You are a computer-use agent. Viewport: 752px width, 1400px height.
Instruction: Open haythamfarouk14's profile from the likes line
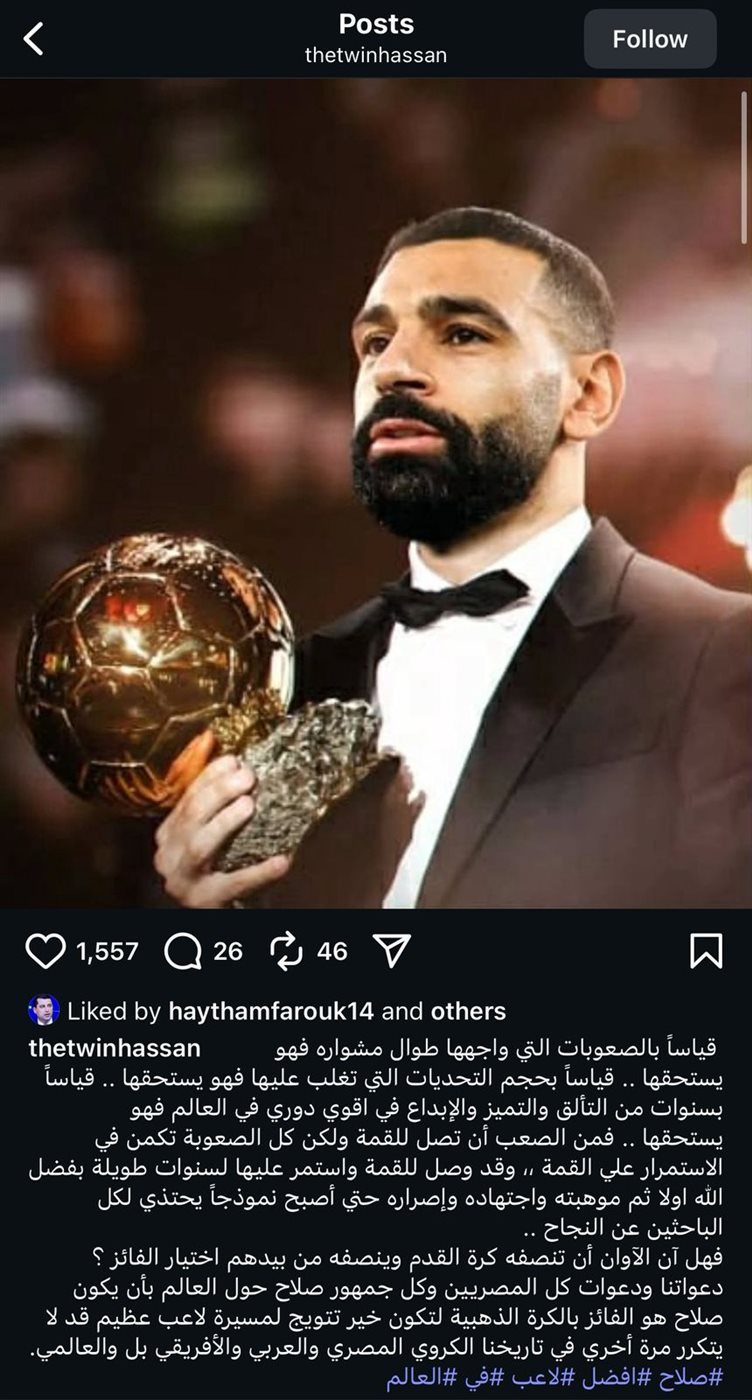pyautogui.click(x=271, y=1011)
